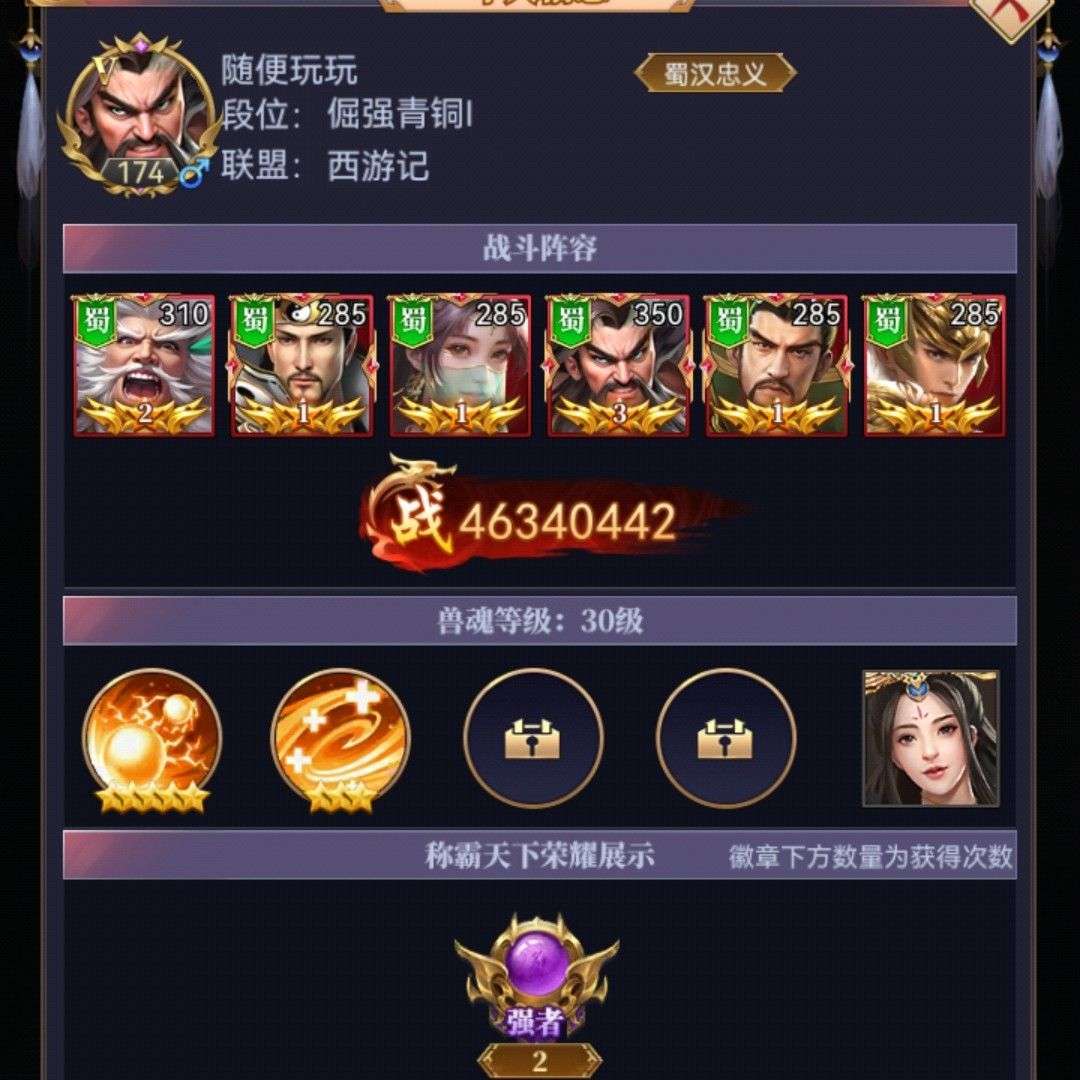Inspect the hero with the yin-yang emblem
This screenshot has height=1080, width=1080.
(302, 365)
